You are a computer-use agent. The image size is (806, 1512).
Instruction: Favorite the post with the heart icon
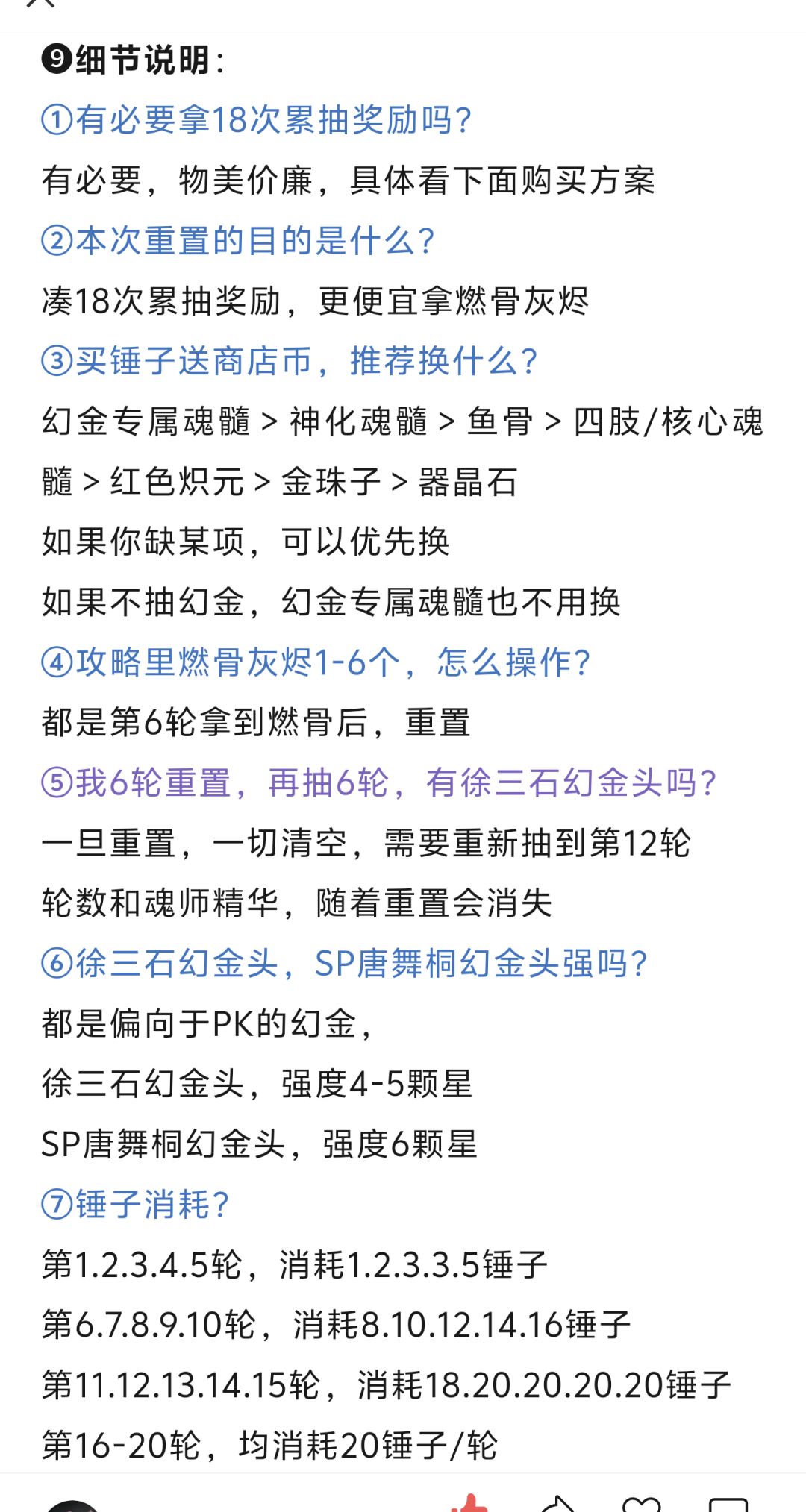click(x=642, y=1504)
